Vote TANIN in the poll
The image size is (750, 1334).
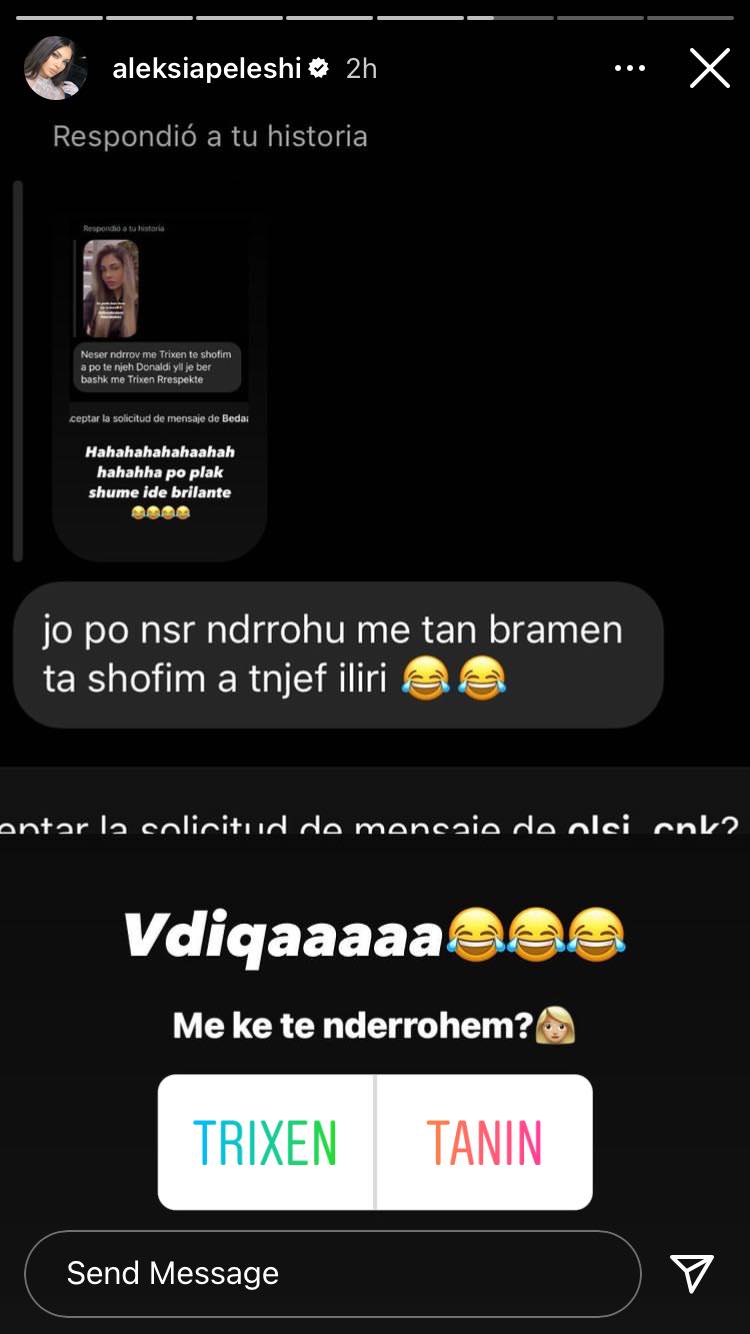pyautogui.click(x=485, y=1142)
